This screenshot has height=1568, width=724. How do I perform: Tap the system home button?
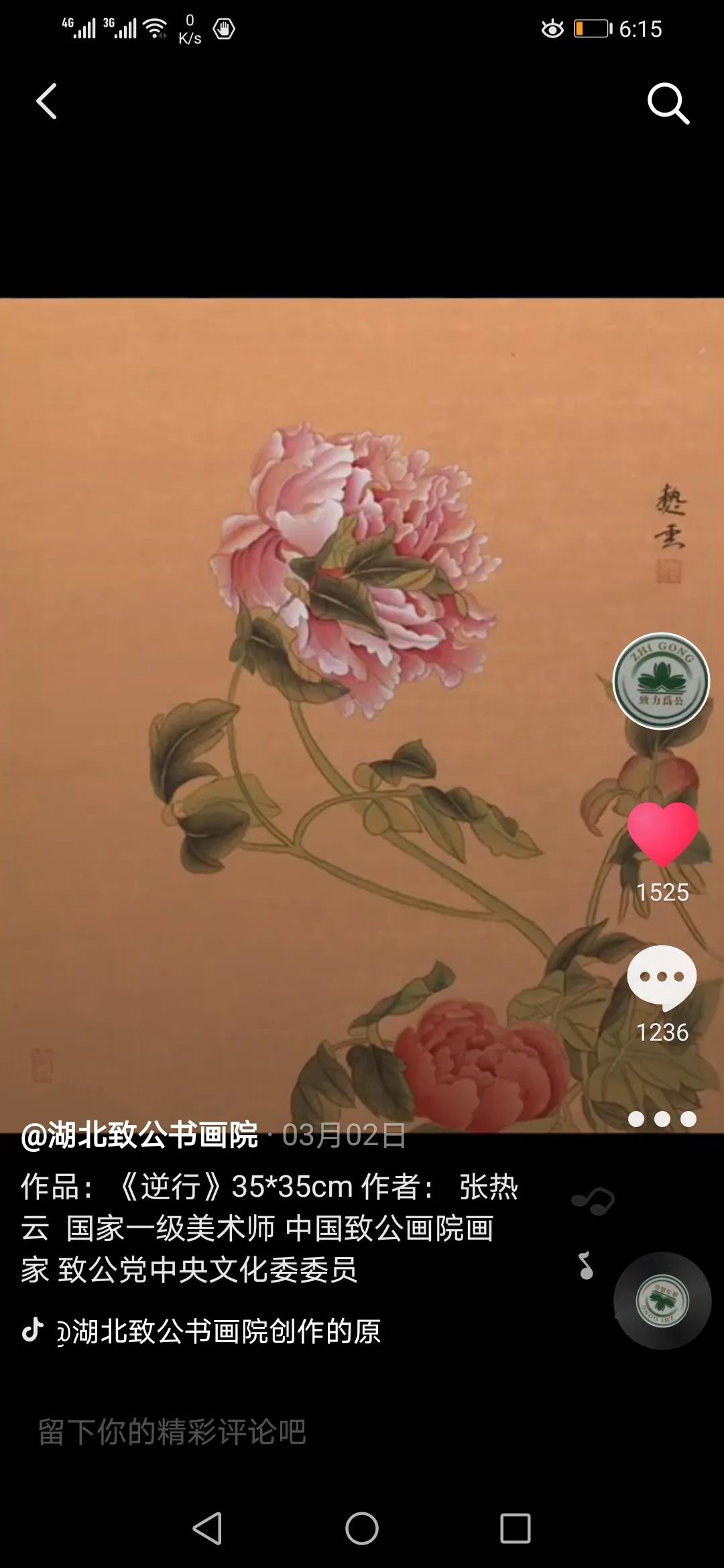point(362,1528)
